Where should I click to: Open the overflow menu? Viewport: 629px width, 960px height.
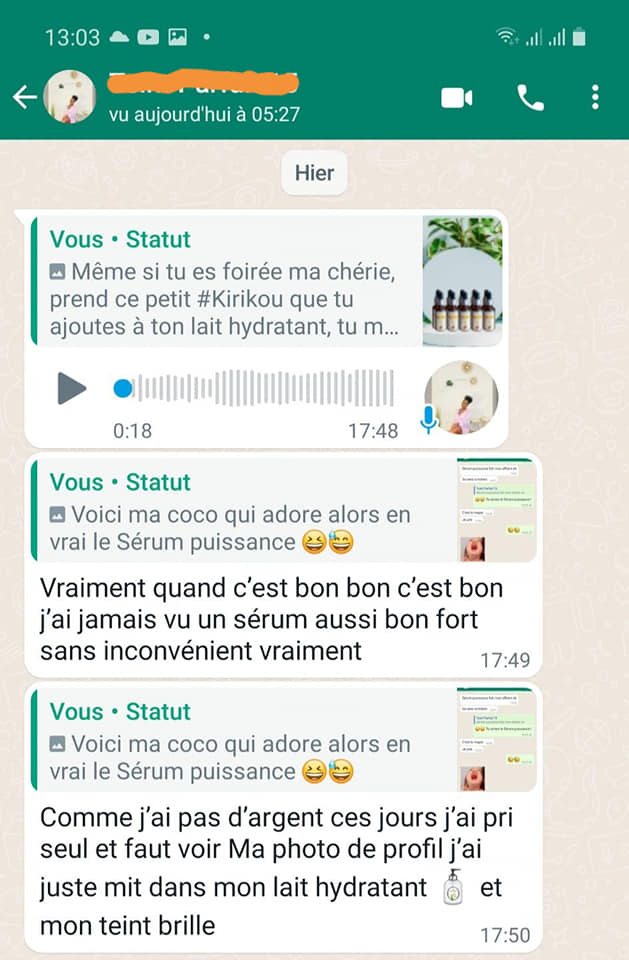point(595,97)
